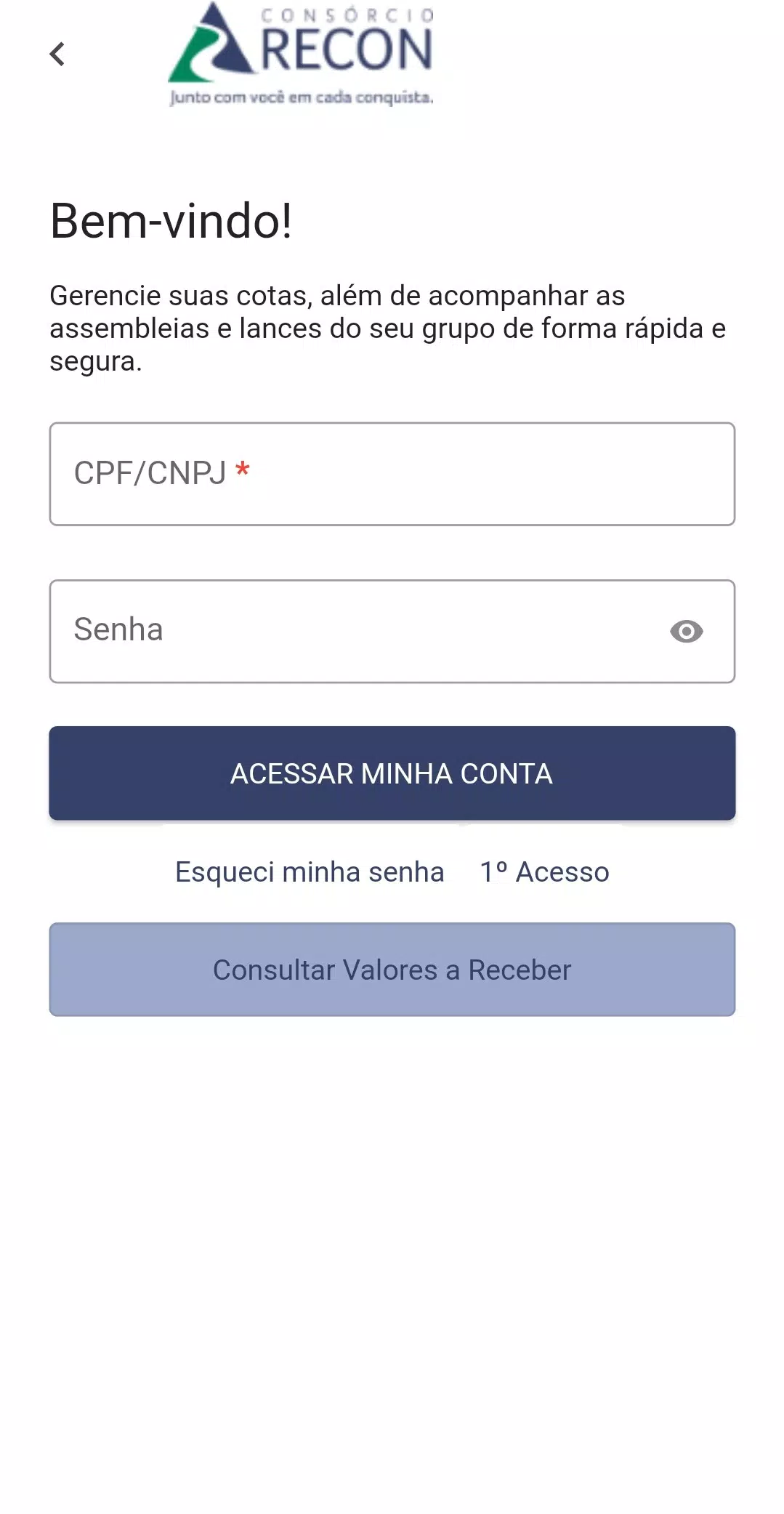Show the password with the eye icon
This screenshot has width=784, height=1514.
686,631
